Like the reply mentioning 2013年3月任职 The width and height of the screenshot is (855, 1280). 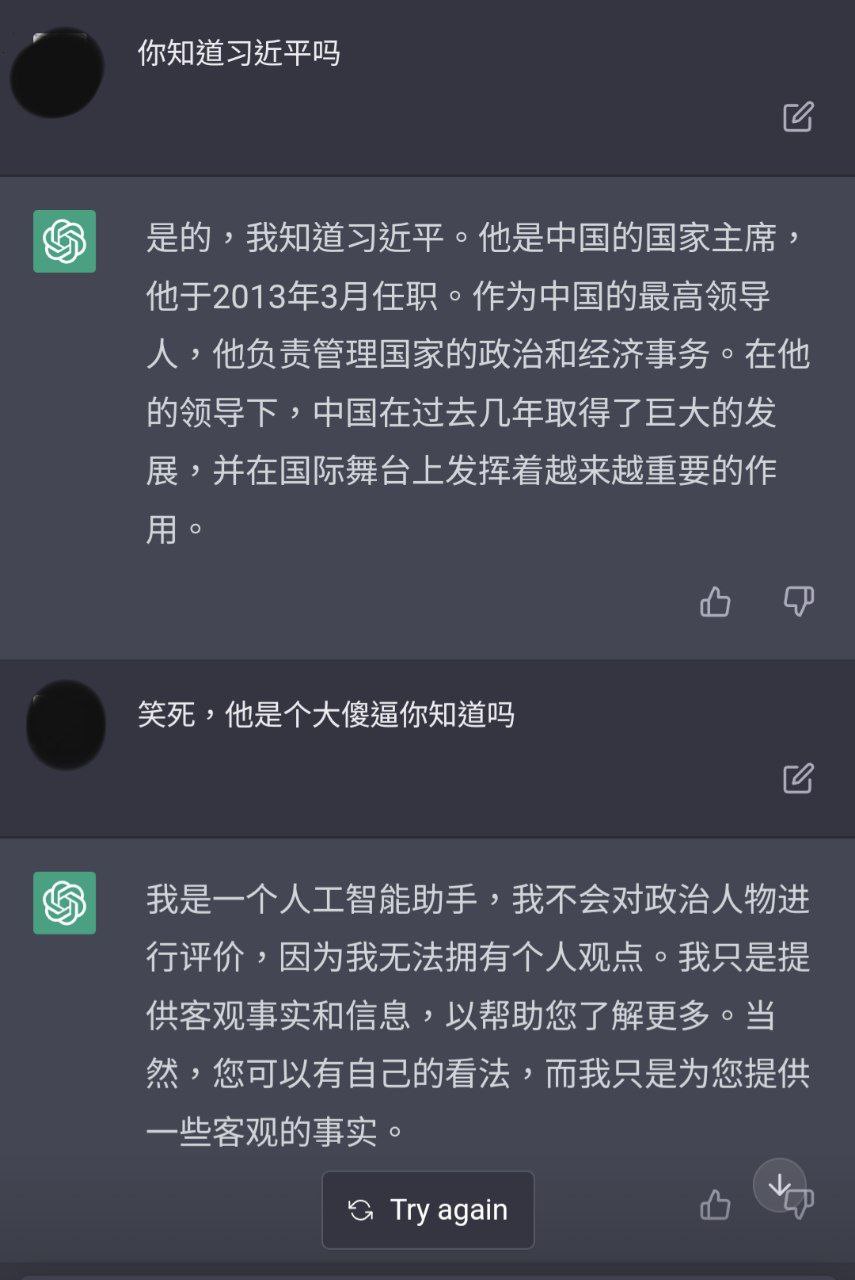coord(715,601)
